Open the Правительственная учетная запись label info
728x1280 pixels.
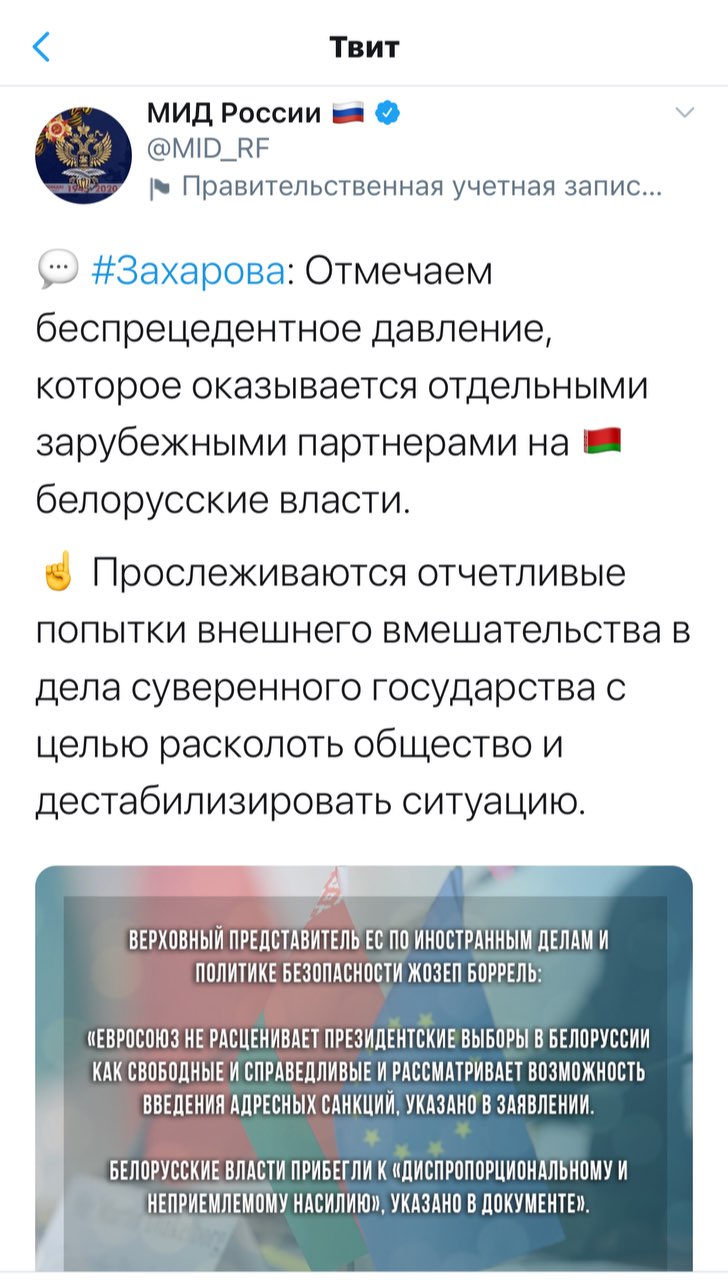coord(405,188)
